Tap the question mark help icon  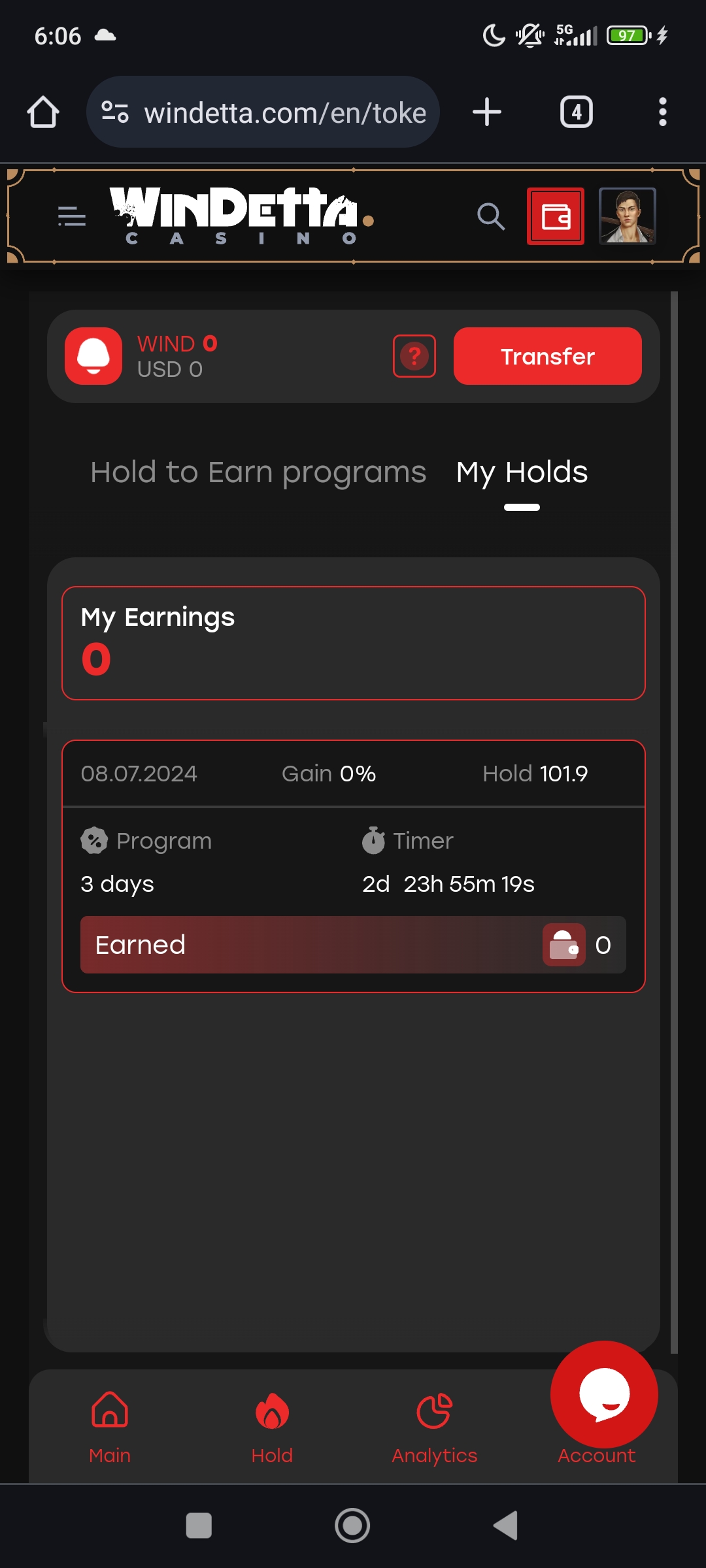[x=414, y=356]
